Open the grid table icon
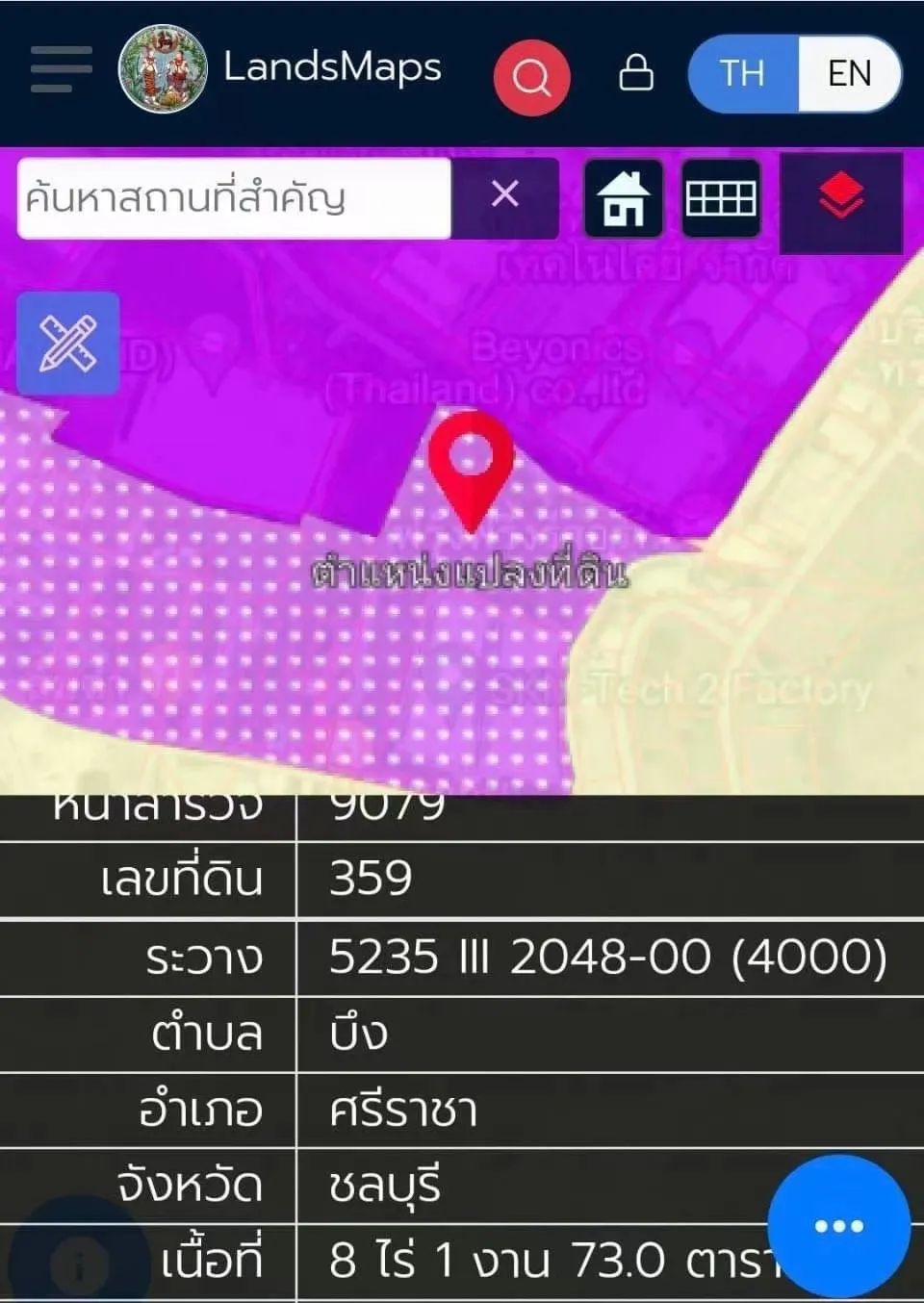This screenshot has width=924, height=1303. 721,199
